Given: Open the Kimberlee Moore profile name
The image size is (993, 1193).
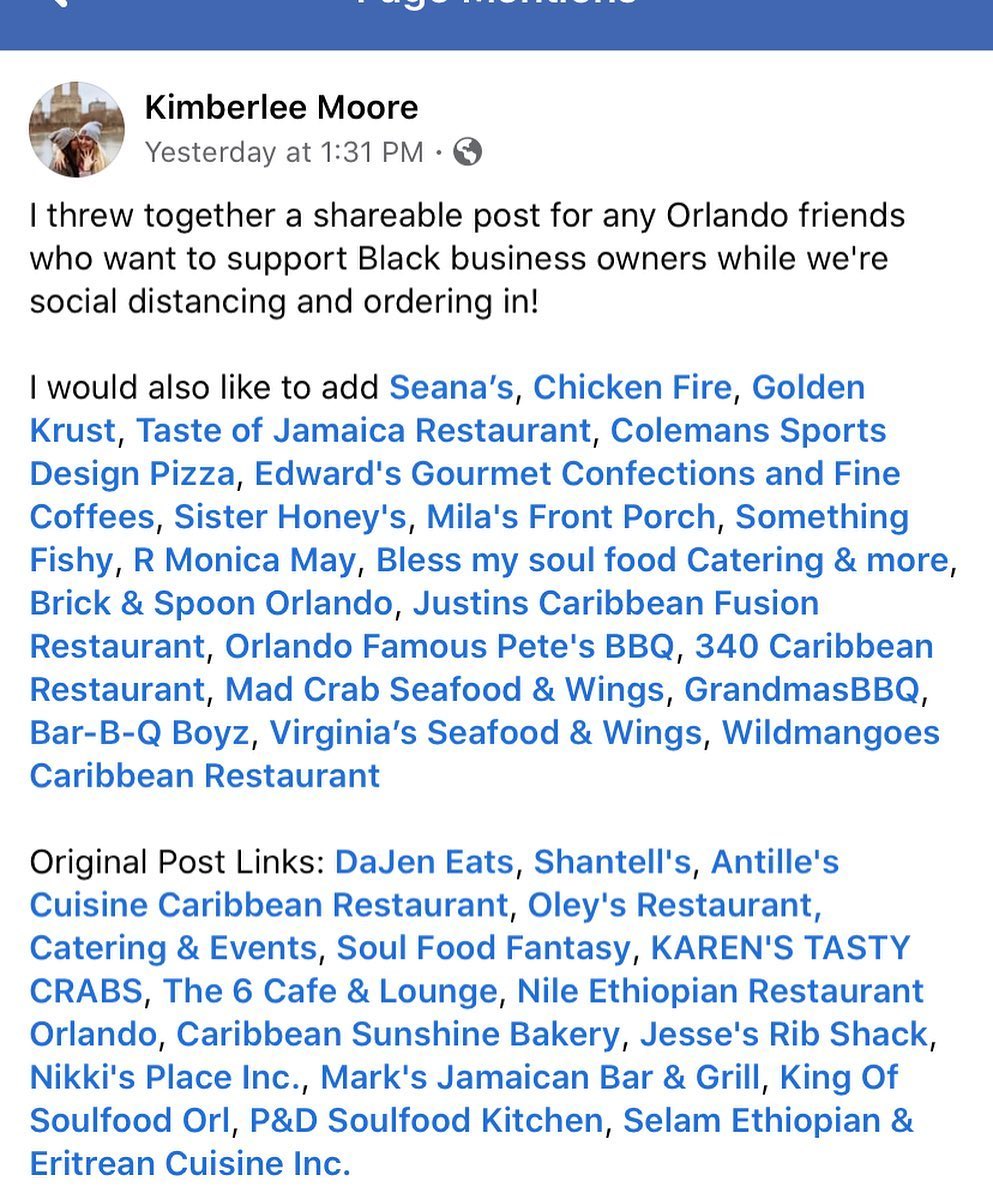Looking at the screenshot, I should (281, 108).
